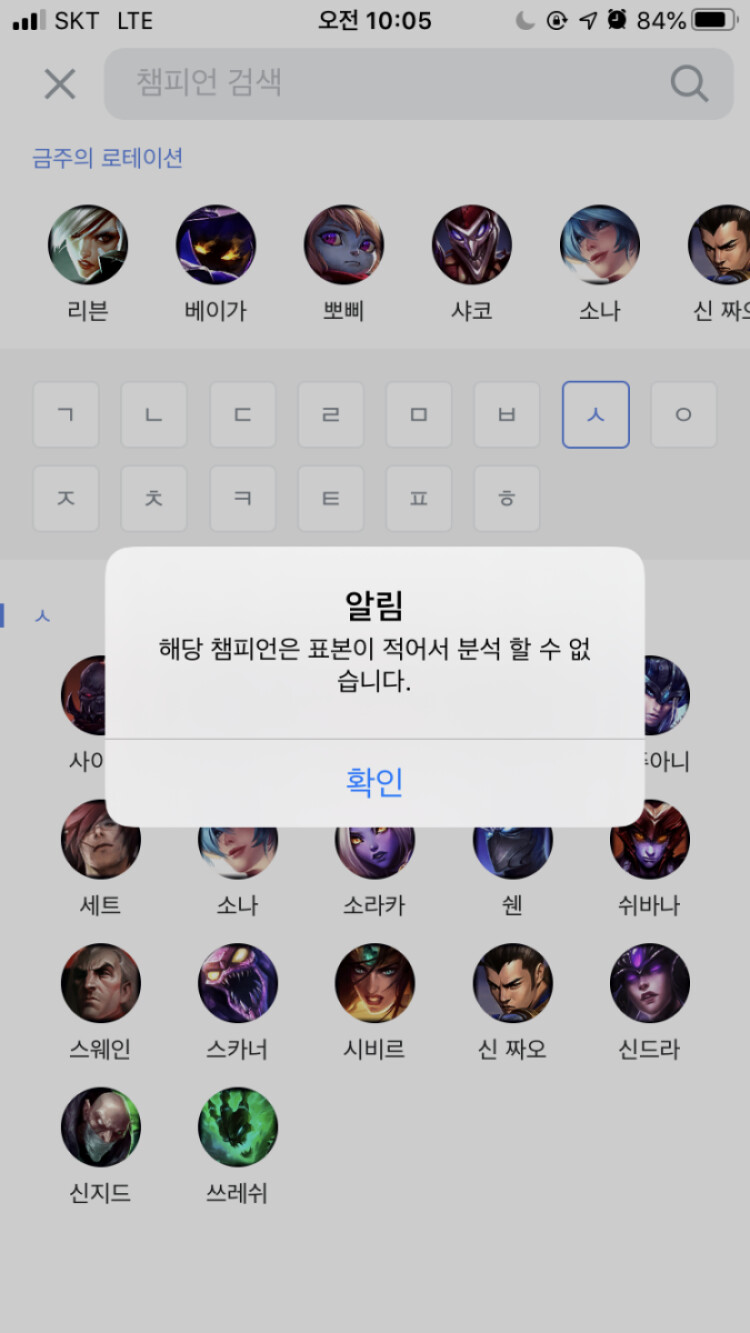Image resolution: width=750 pixels, height=1333 pixels.
Task: Filter champions by the ㅎ consonant
Action: coord(507,498)
